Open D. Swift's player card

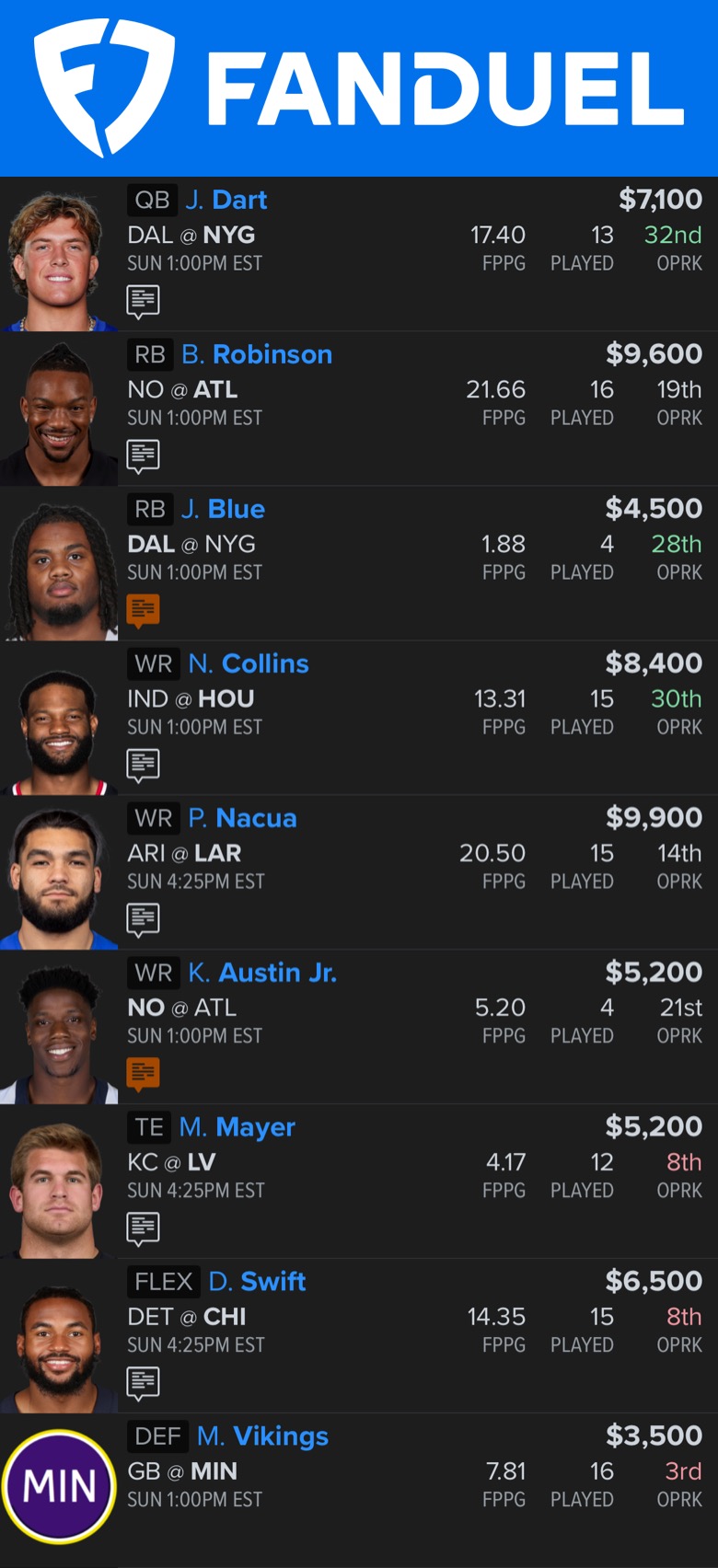coord(257,1283)
